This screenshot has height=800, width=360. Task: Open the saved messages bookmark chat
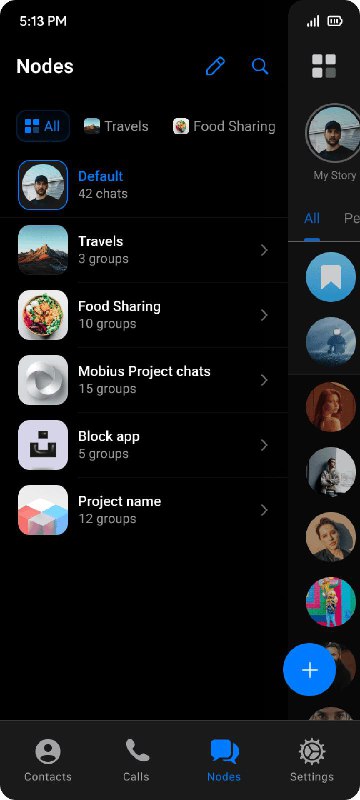(x=330, y=278)
